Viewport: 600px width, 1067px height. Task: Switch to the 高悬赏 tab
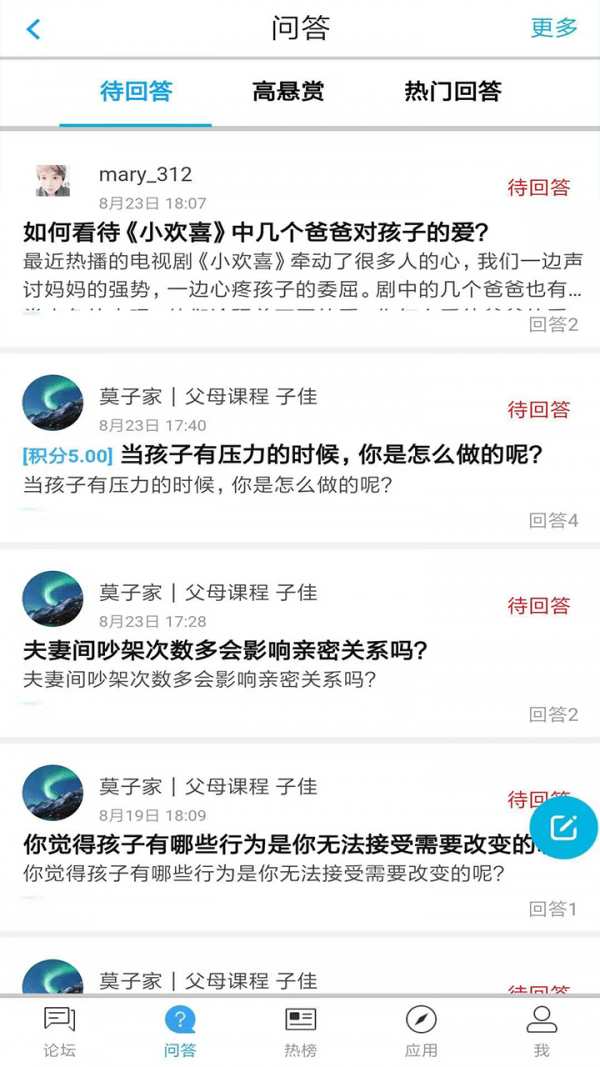[x=288, y=92]
